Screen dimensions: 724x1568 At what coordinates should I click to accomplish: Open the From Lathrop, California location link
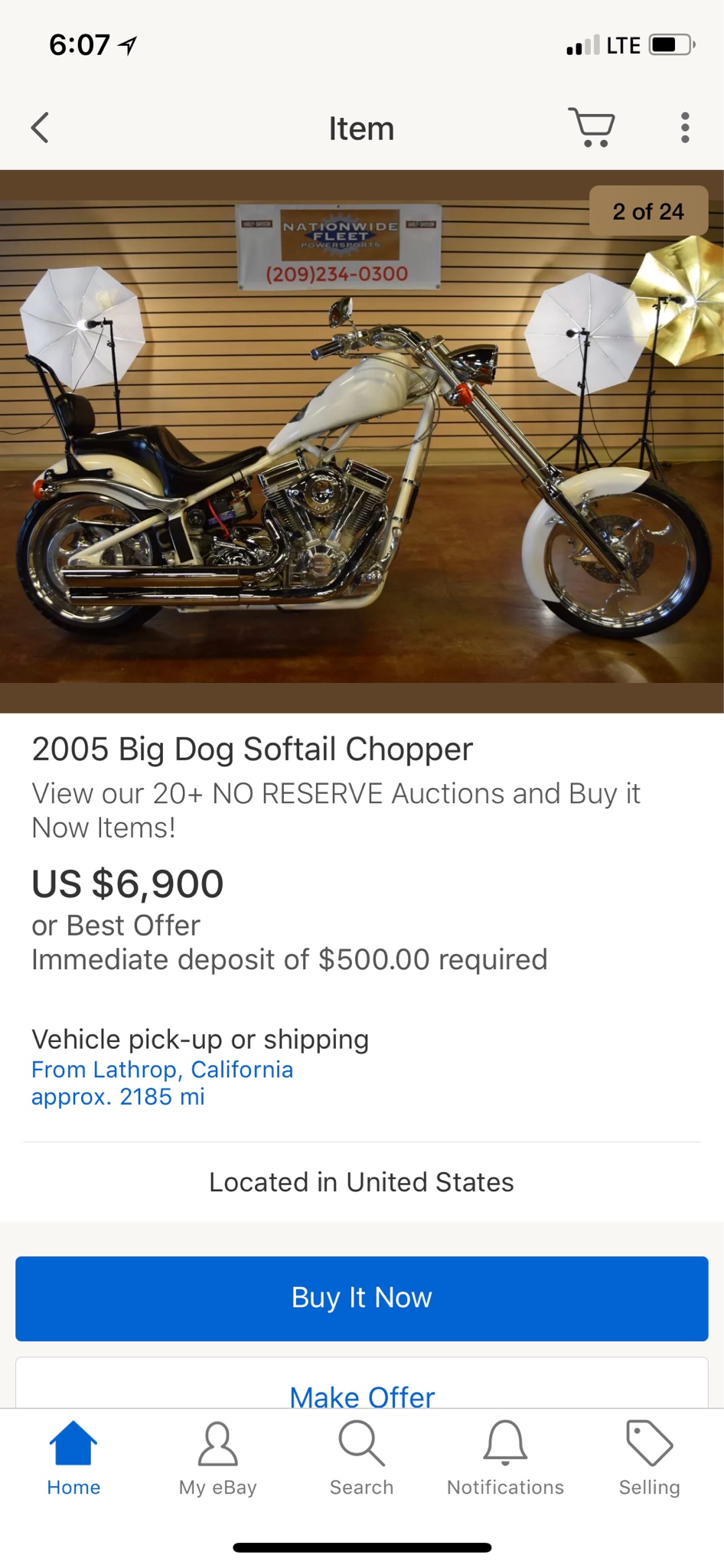(162, 1069)
